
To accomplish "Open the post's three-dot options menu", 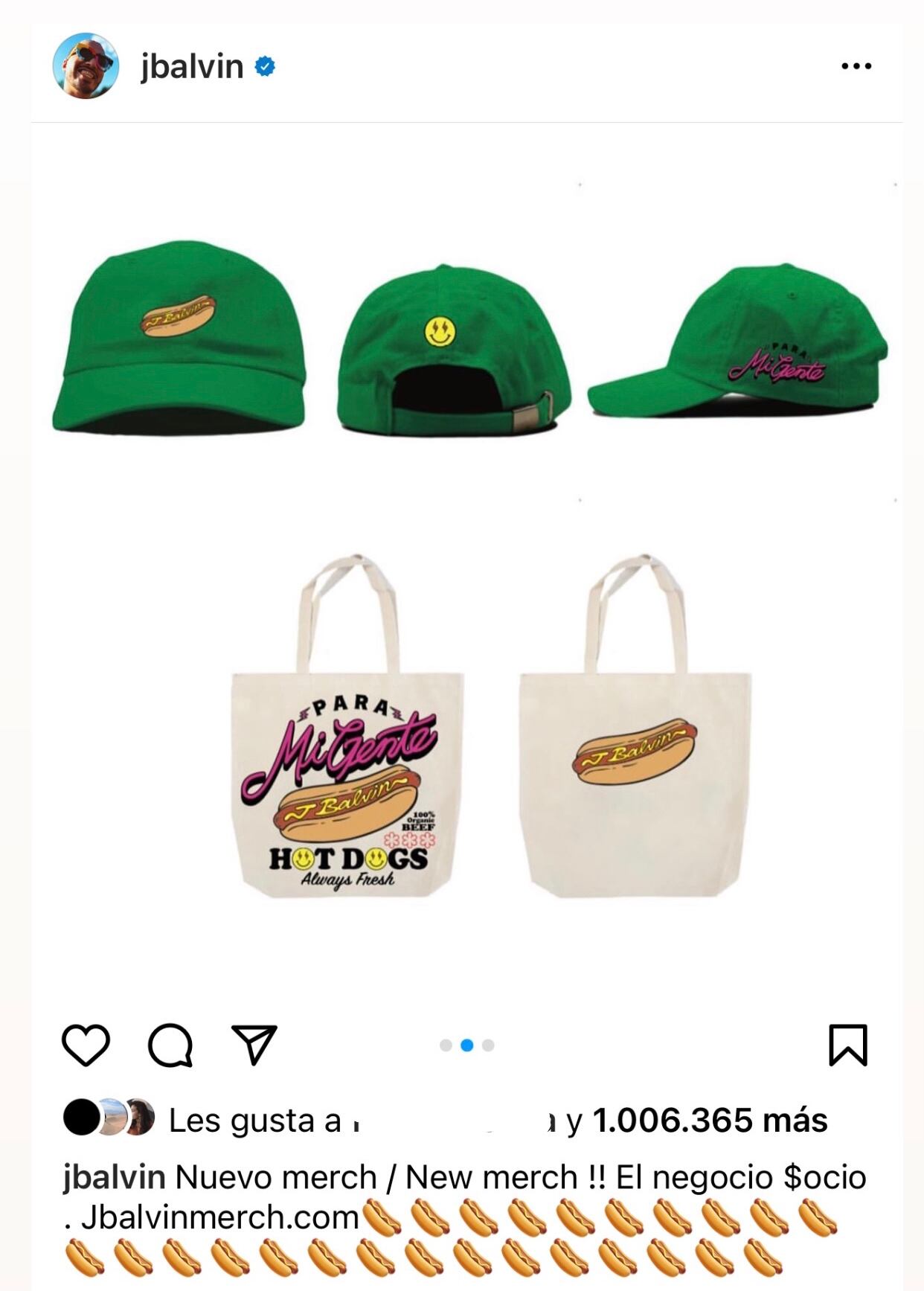I will click(x=856, y=66).
